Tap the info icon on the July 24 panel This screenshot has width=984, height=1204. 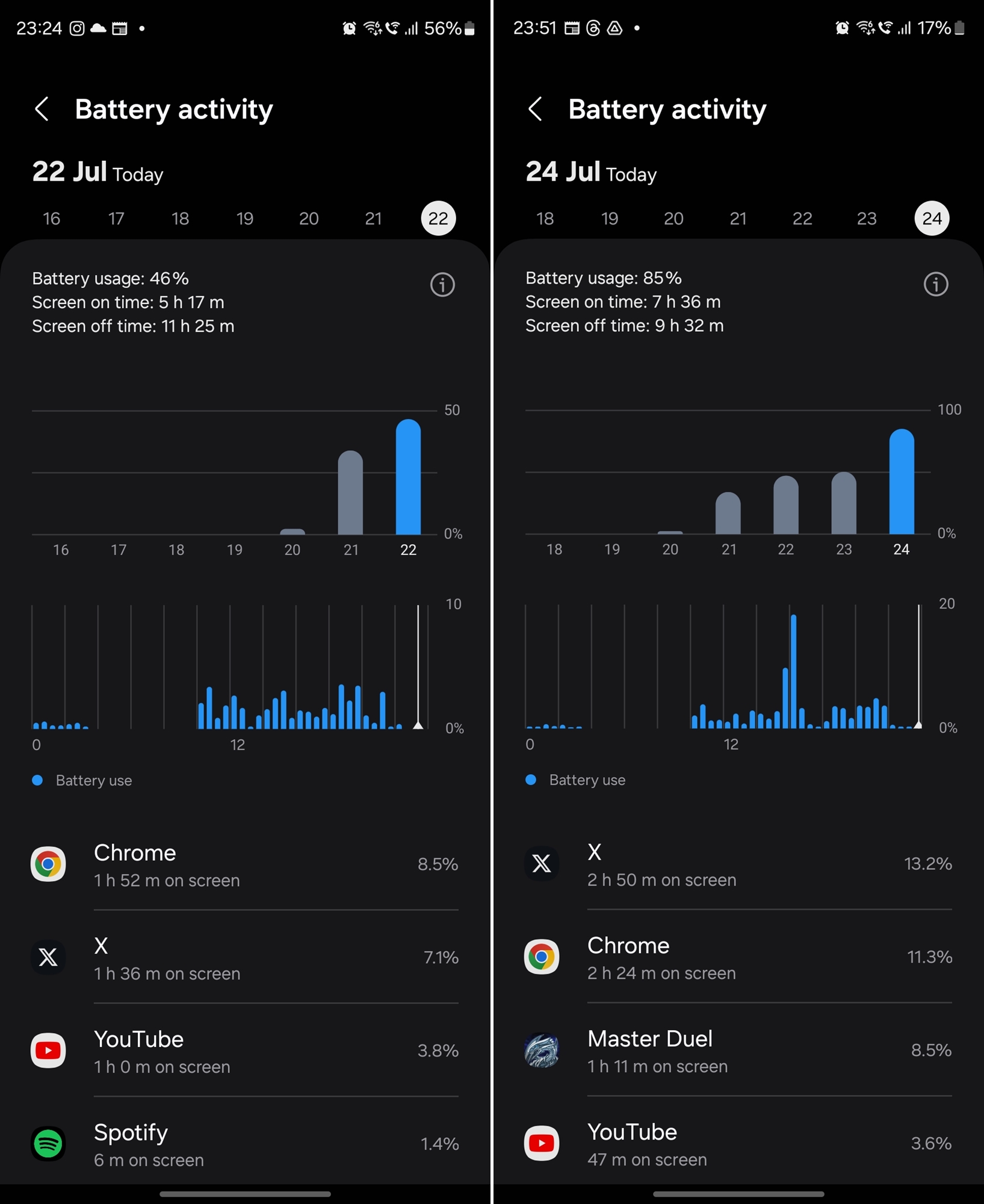936,284
